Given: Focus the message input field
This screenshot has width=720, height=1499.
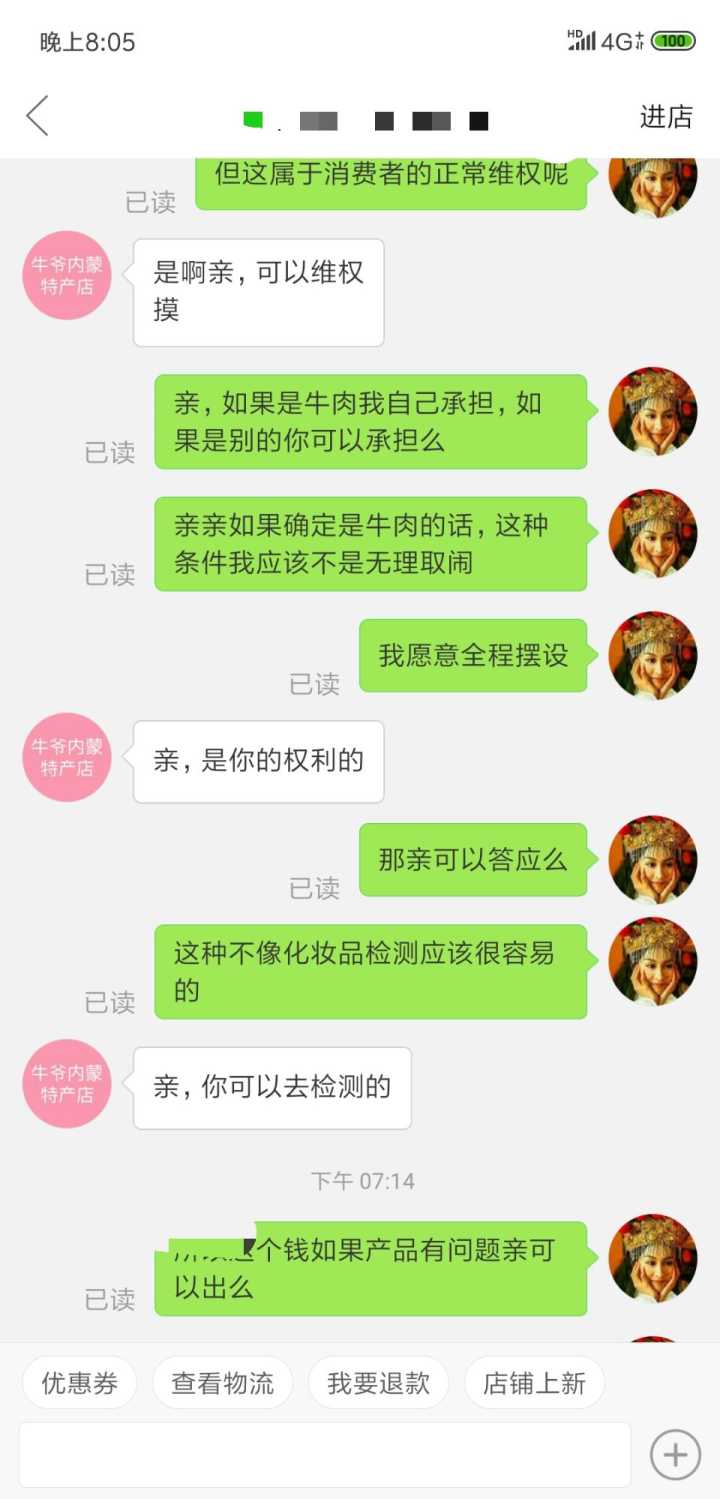Looking at the screenshot, I should click(325, 1454).
